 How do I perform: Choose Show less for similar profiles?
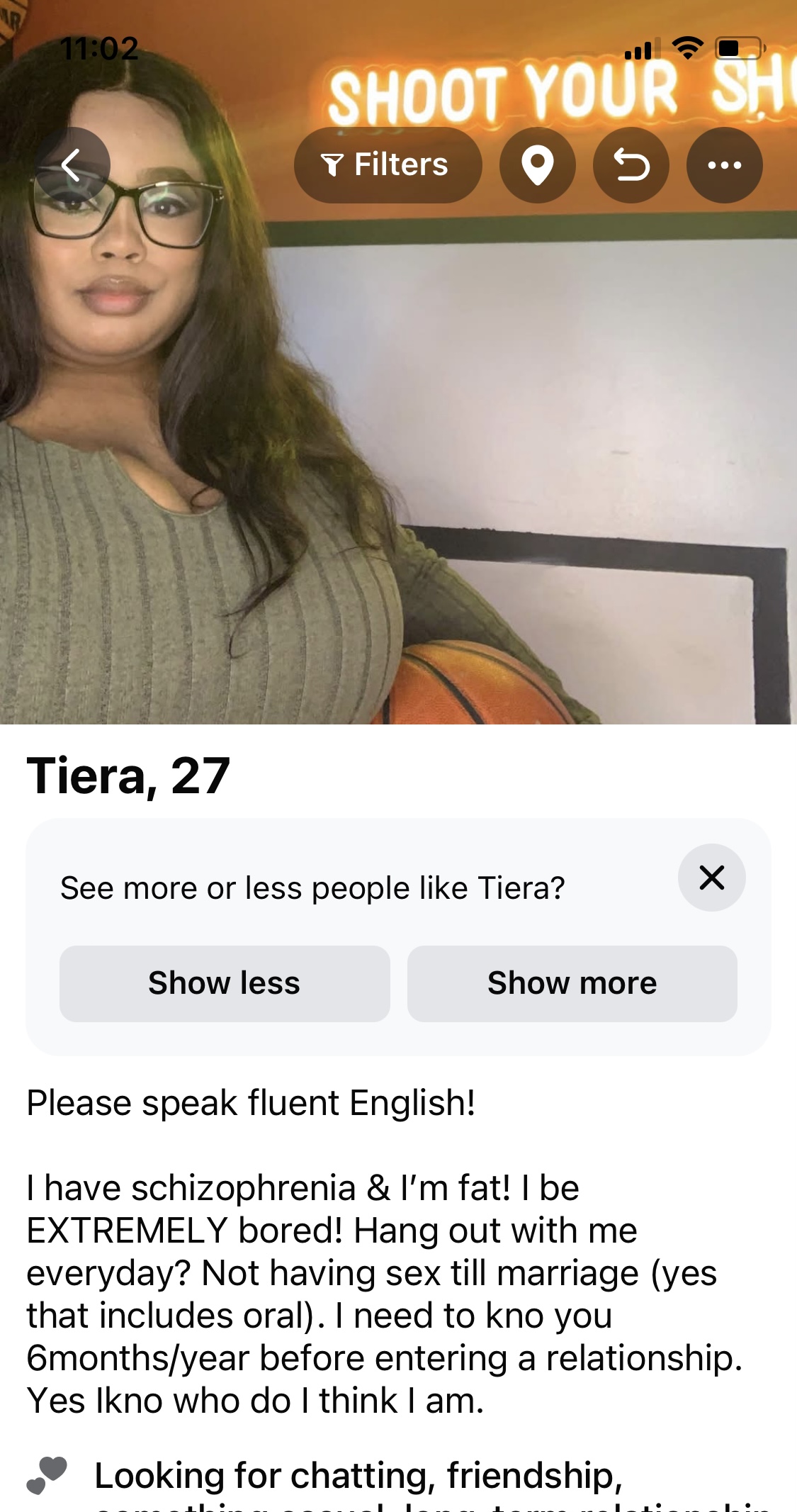tap(225, 984)
